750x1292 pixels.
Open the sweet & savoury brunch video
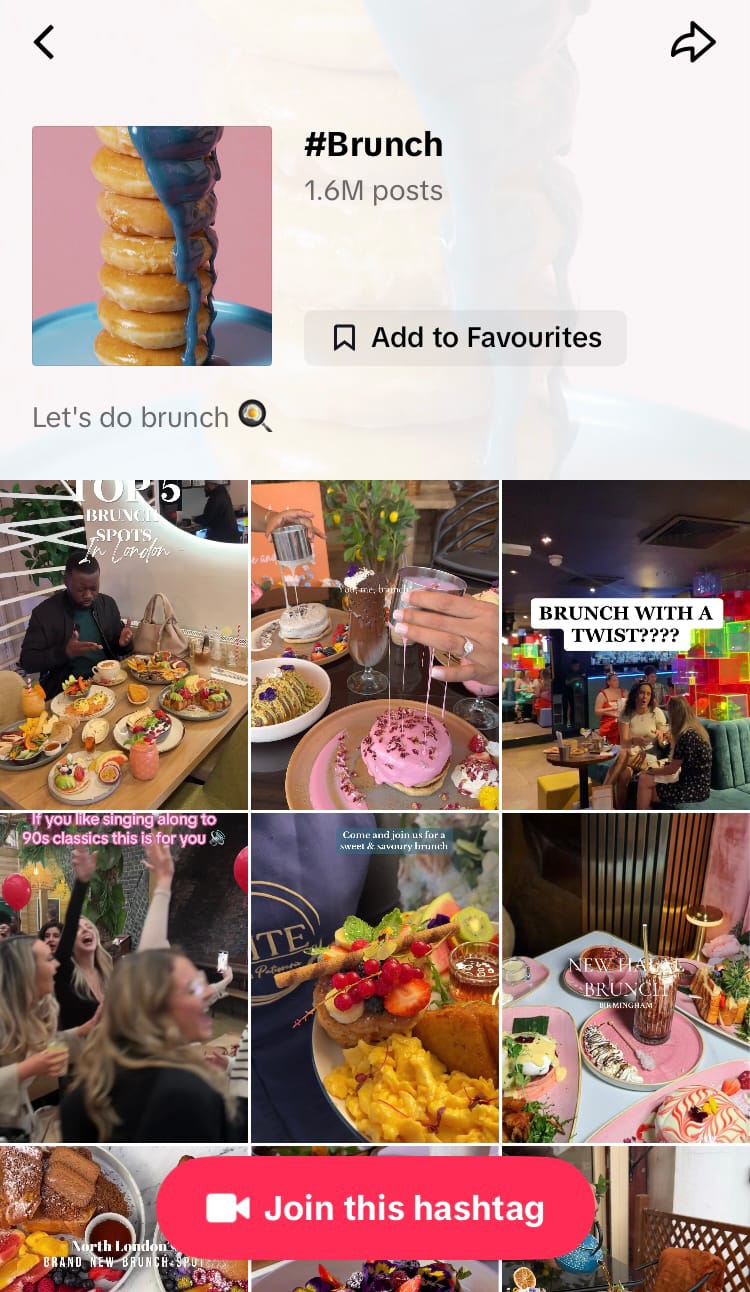click(375, 977)
